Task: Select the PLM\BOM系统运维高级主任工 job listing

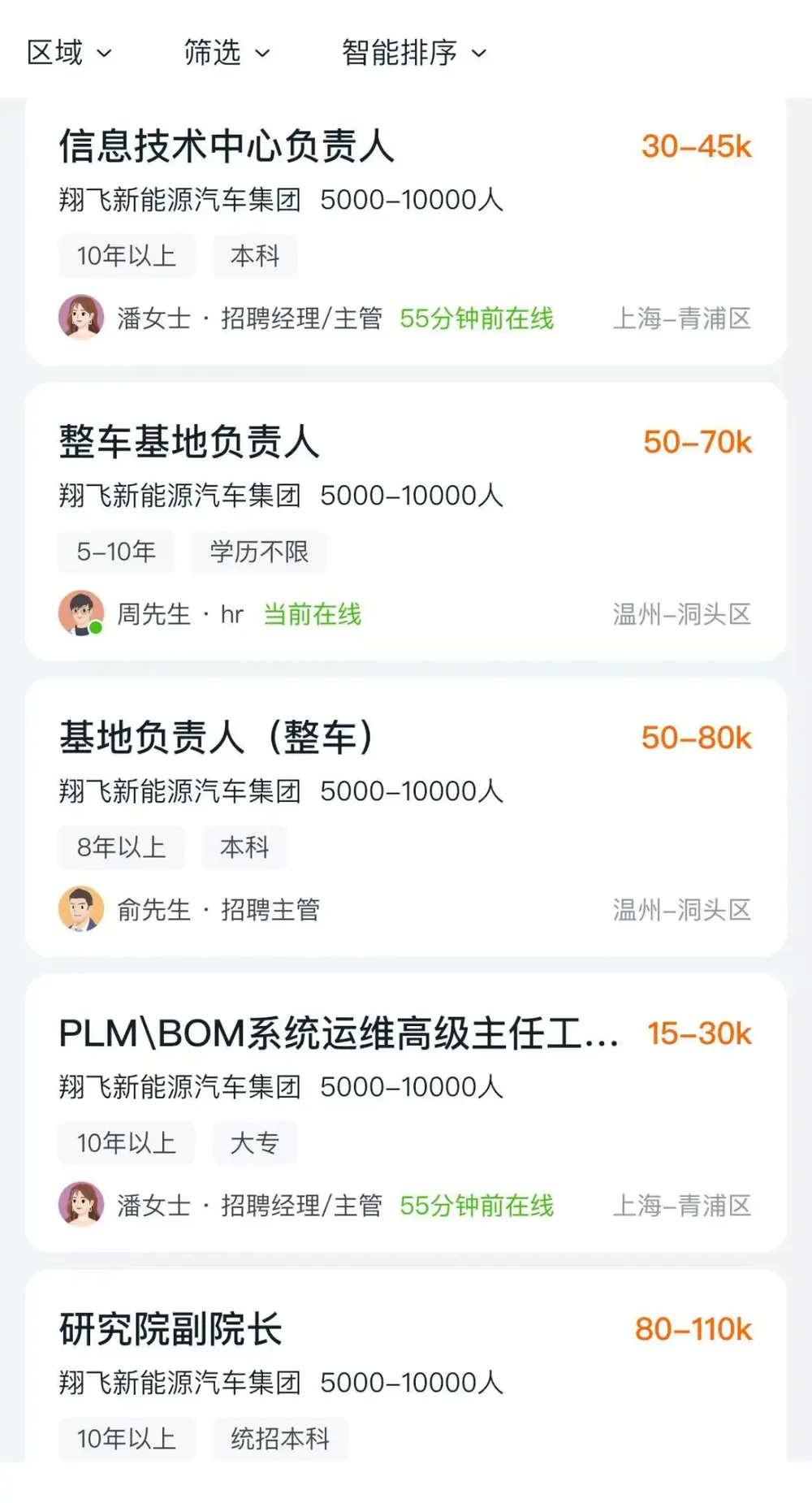Action: [x=338, y=1034]
